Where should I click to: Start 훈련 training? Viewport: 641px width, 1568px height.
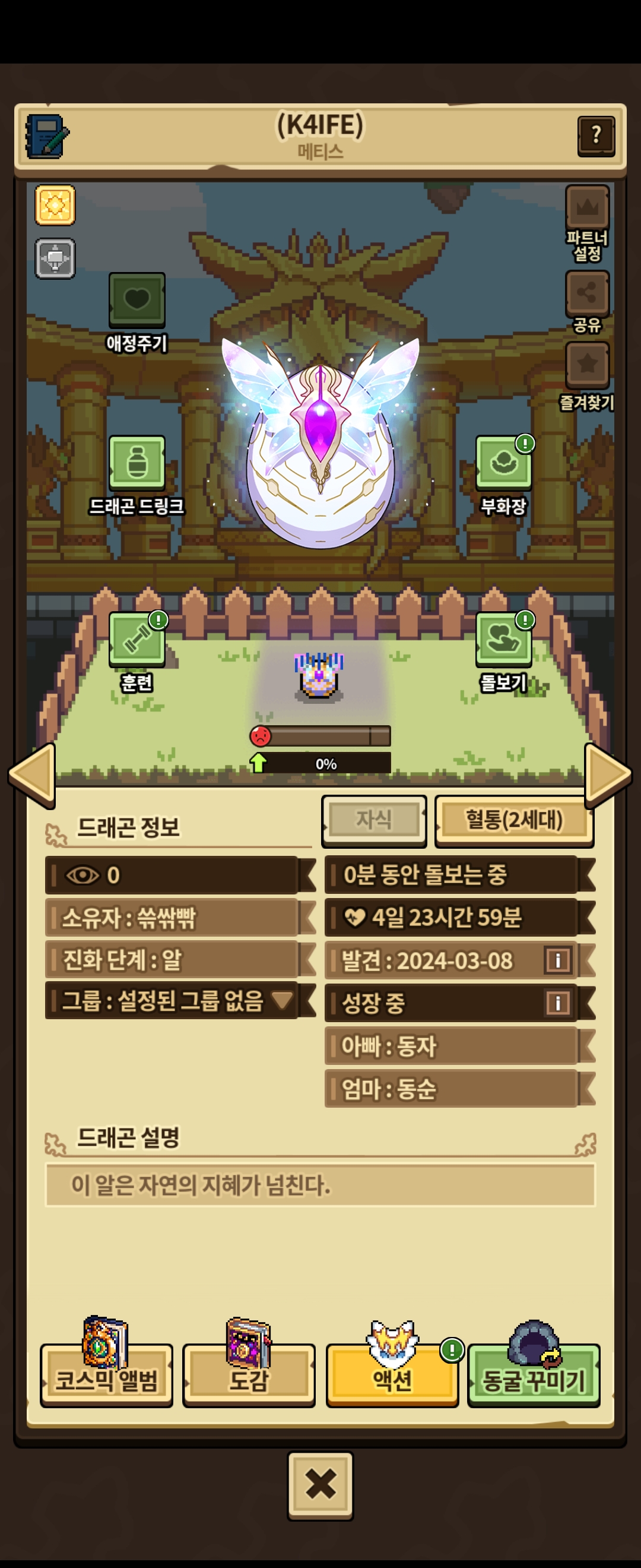click(x=137, y=652)
